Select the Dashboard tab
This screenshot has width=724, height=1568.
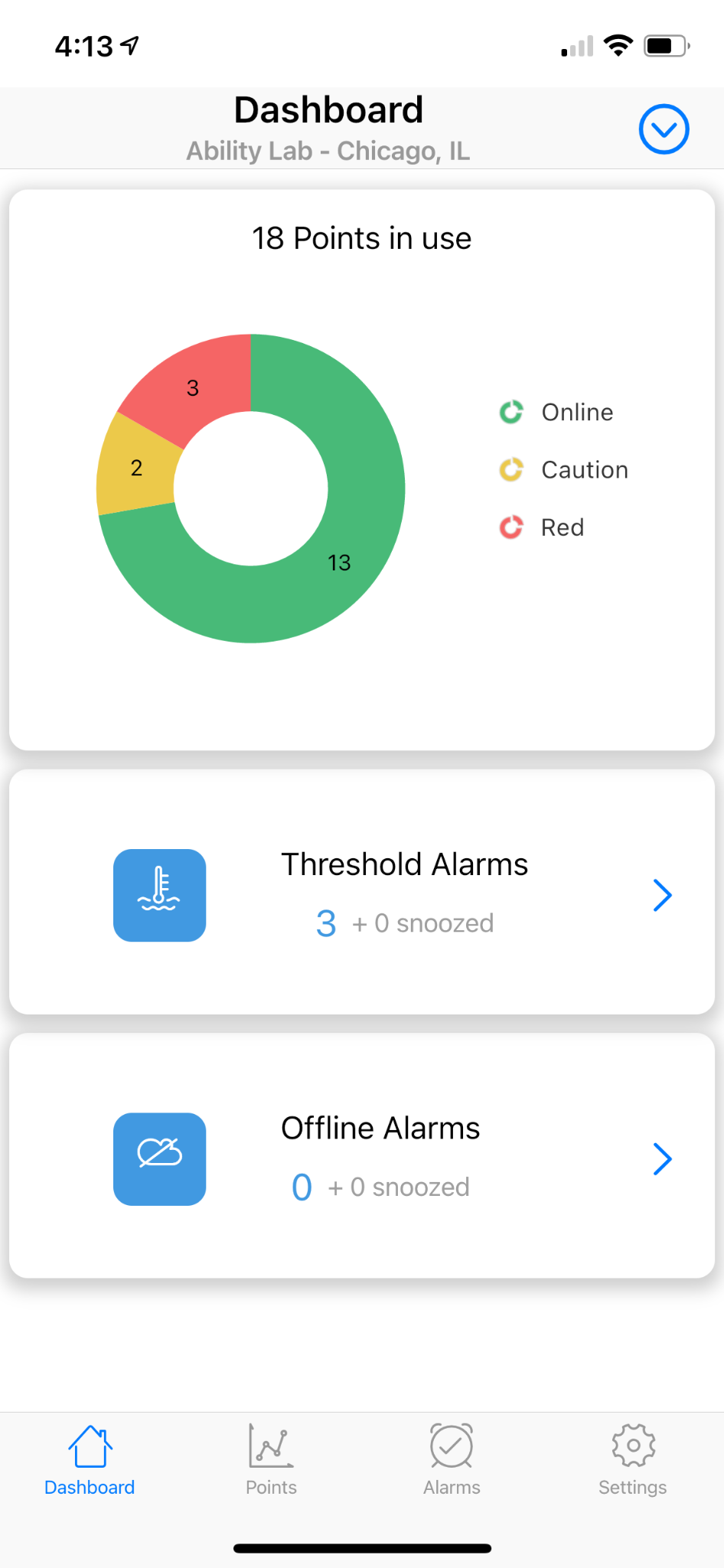point(90,1459)
